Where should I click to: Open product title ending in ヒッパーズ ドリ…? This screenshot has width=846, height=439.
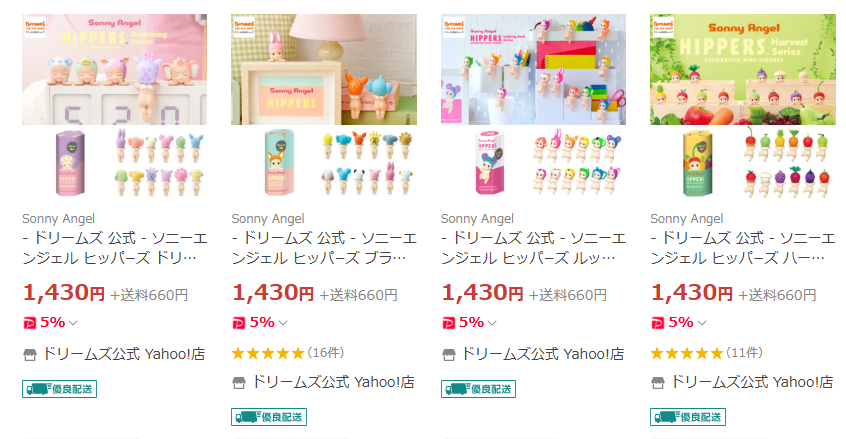[114, 248]
